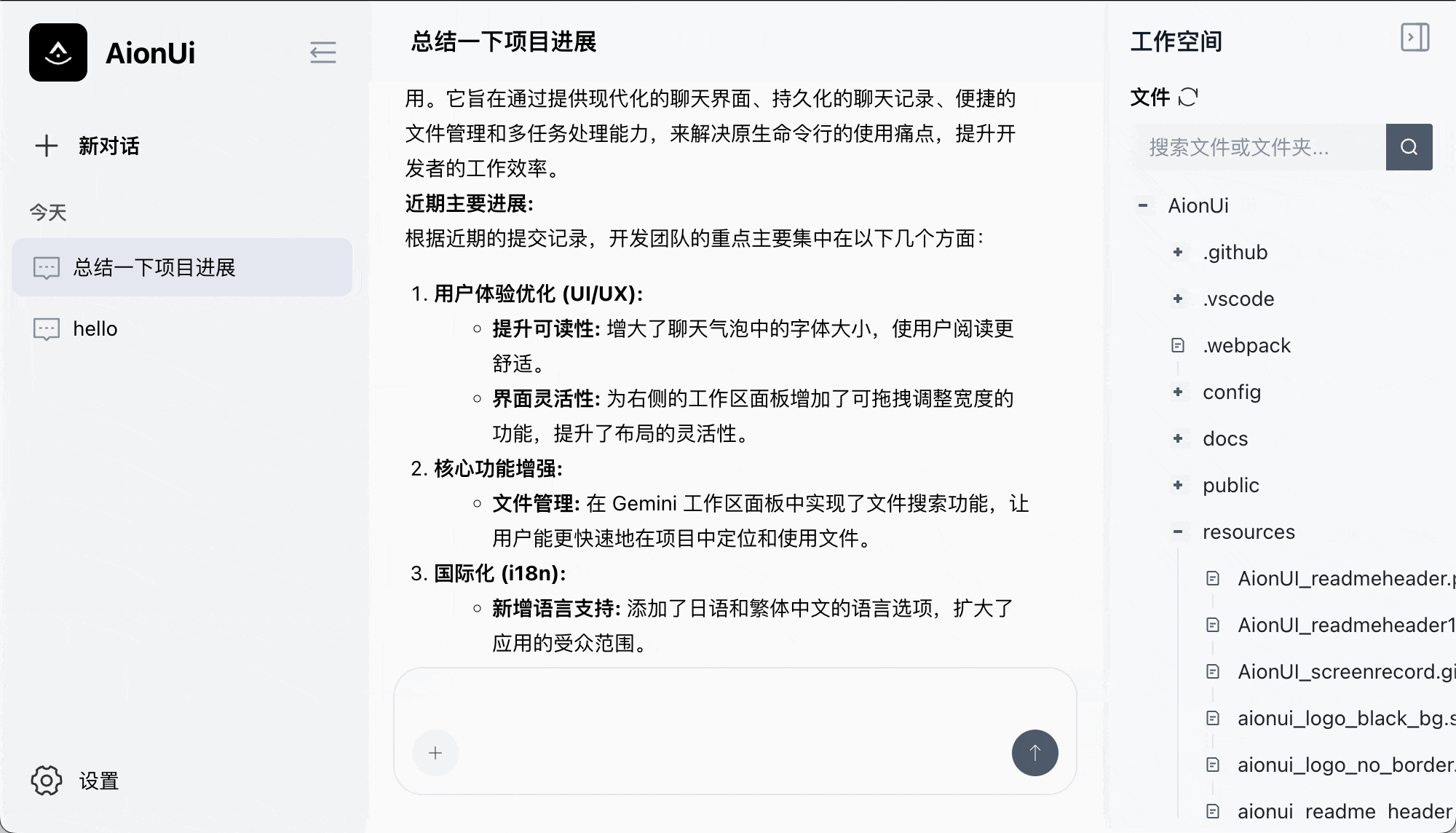Open 设置 settings
The width and height of the screenshot is (1456, 833).
pos(76,781)
